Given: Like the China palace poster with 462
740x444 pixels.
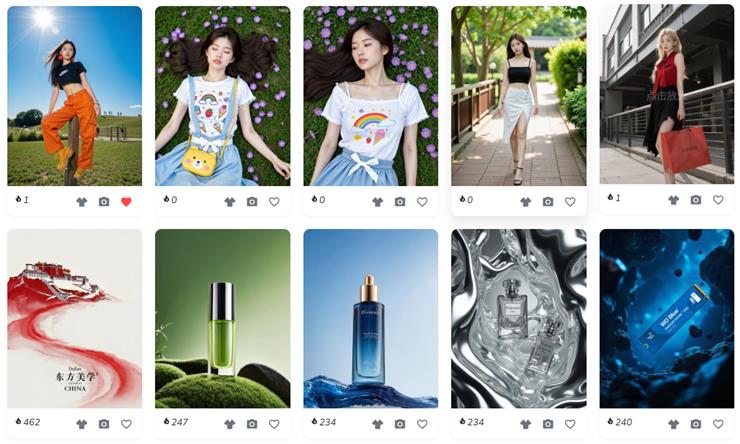Looking at the screenshot, I should [126, 424].
